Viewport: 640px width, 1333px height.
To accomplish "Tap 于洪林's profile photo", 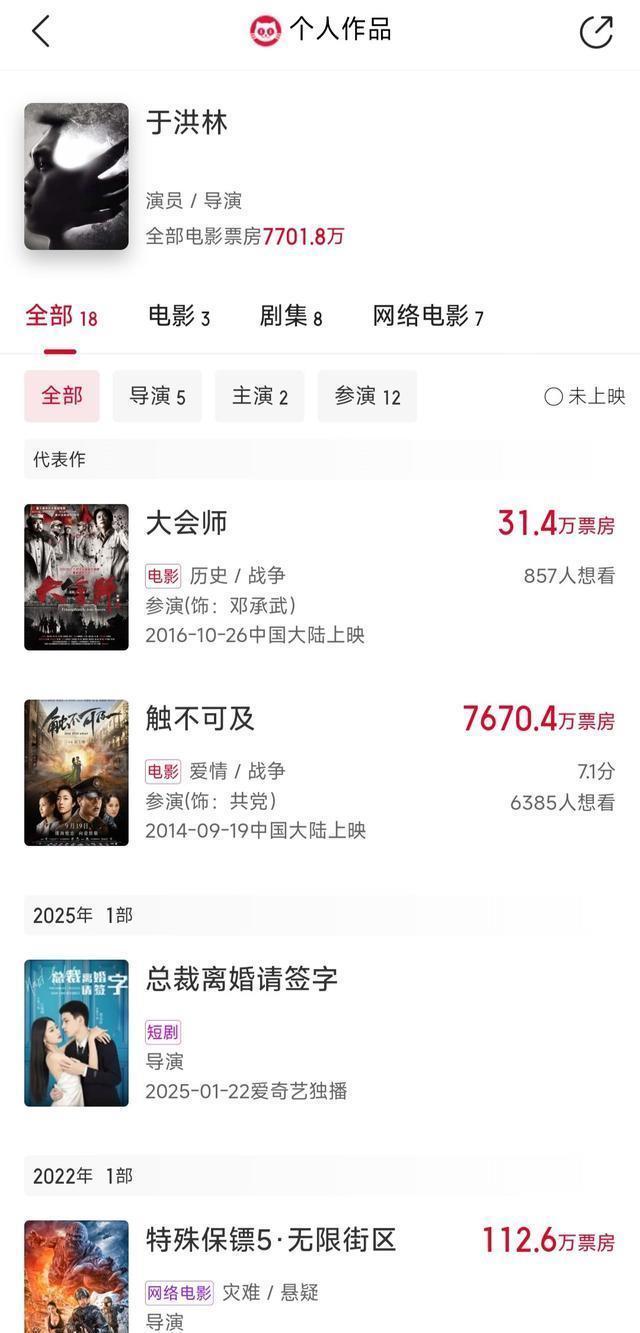I will click(x=76, y=176).
